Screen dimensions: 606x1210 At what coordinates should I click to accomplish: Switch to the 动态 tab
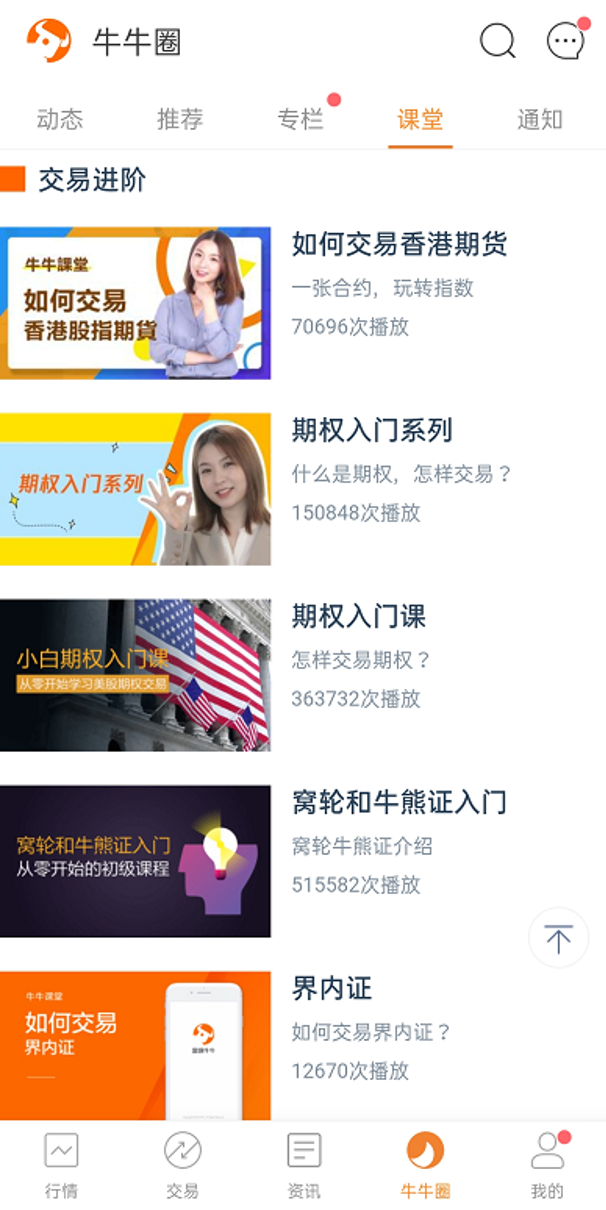point(60,120)
